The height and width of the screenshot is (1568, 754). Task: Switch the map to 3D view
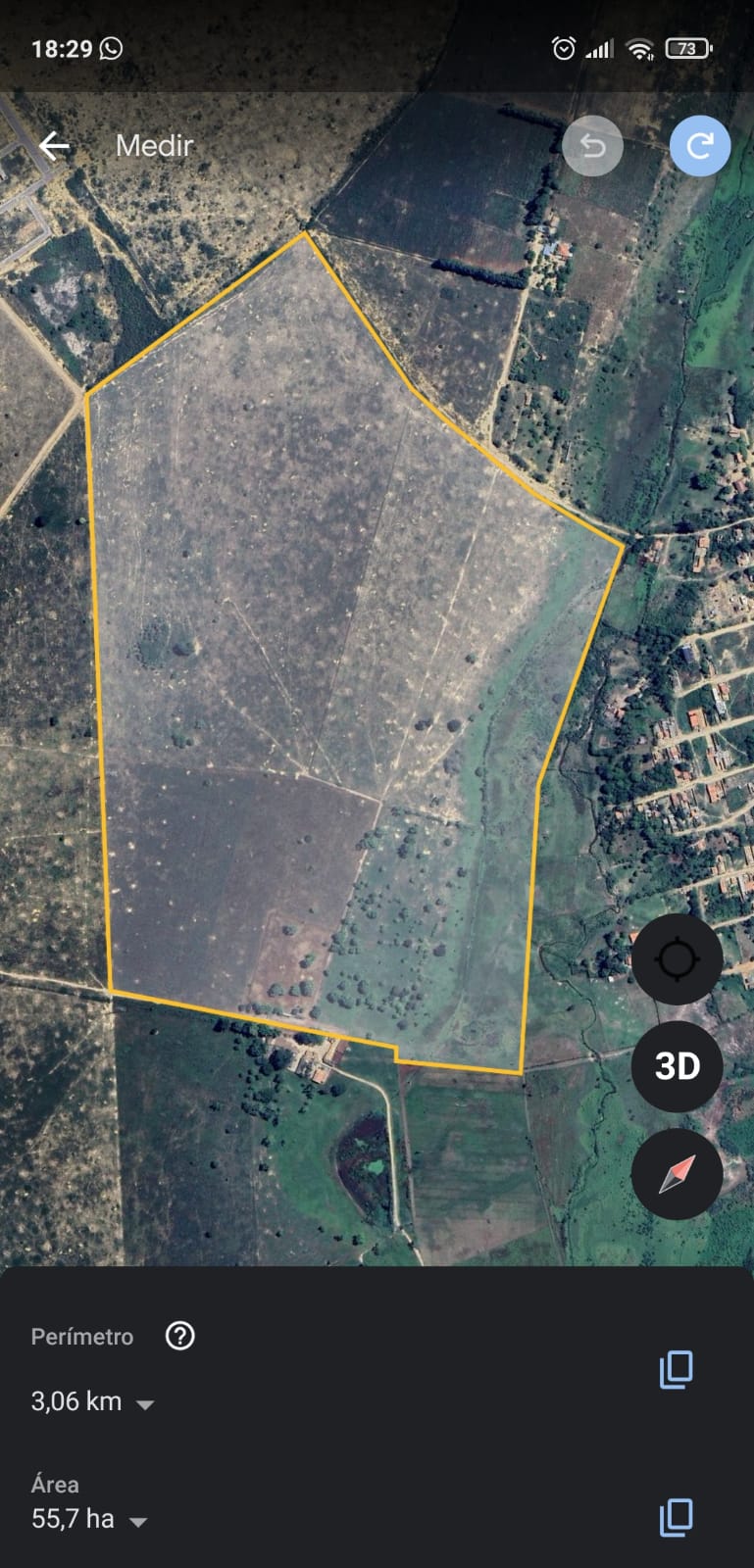677,1065
